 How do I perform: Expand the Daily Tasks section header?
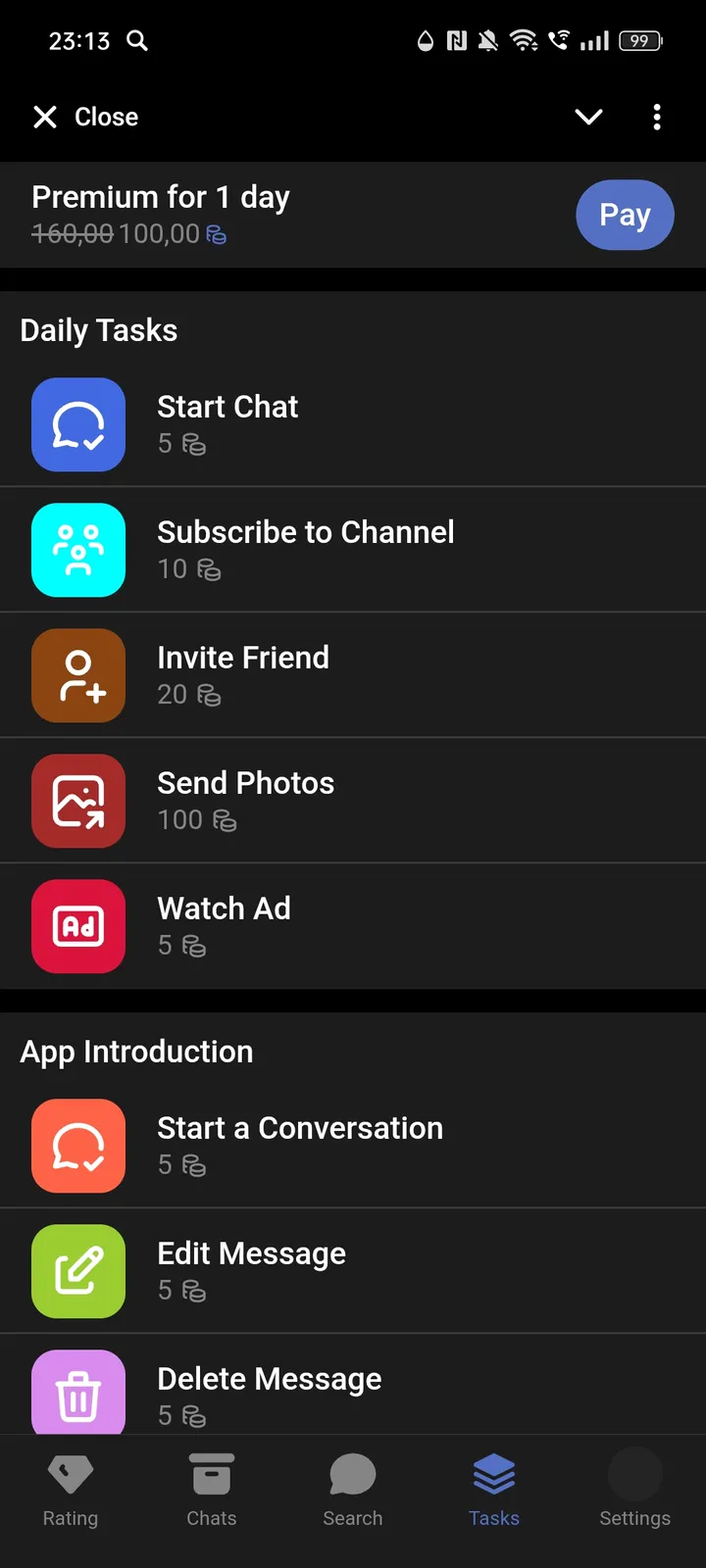98,330
